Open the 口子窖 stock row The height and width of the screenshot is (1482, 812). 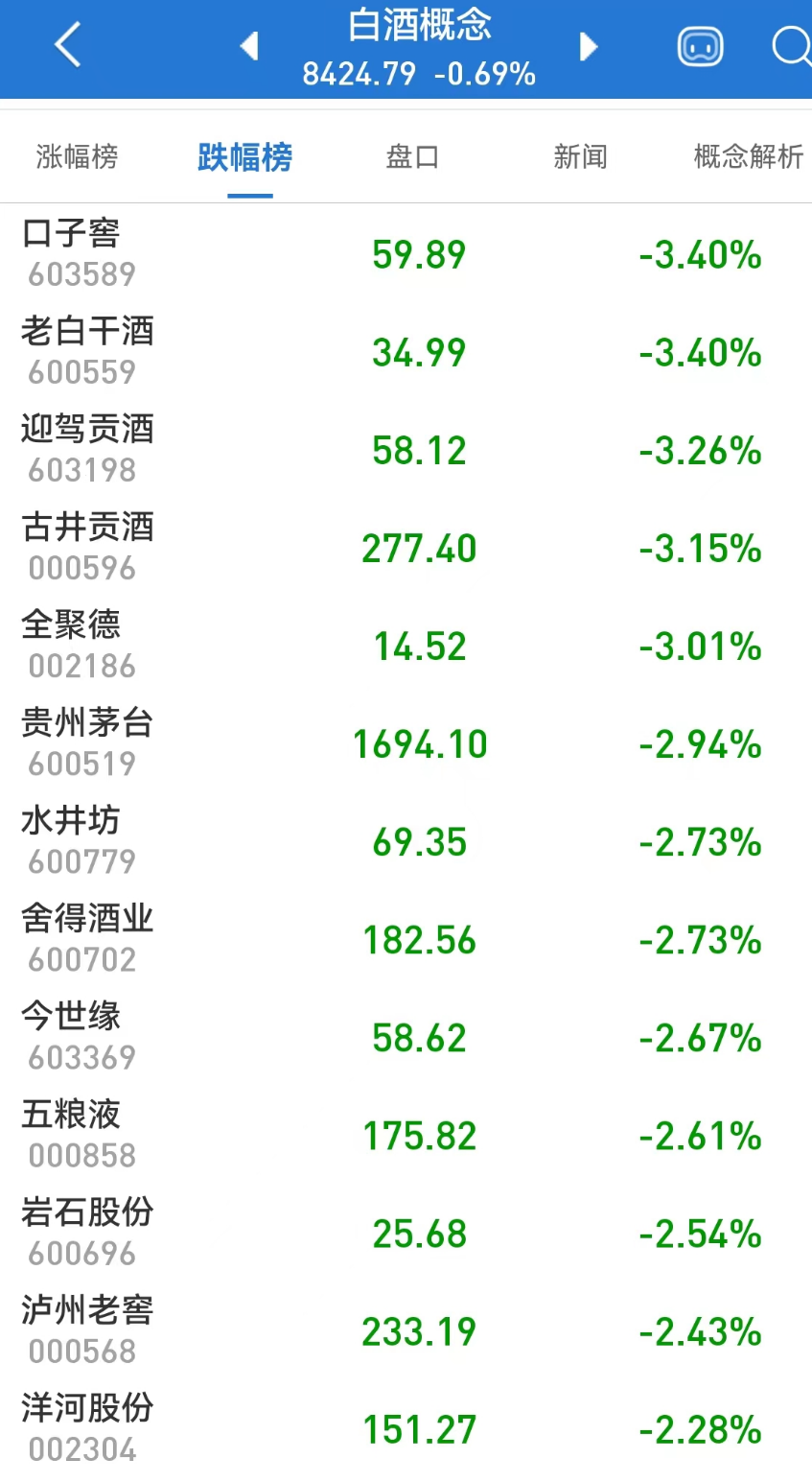click(406, 253)
